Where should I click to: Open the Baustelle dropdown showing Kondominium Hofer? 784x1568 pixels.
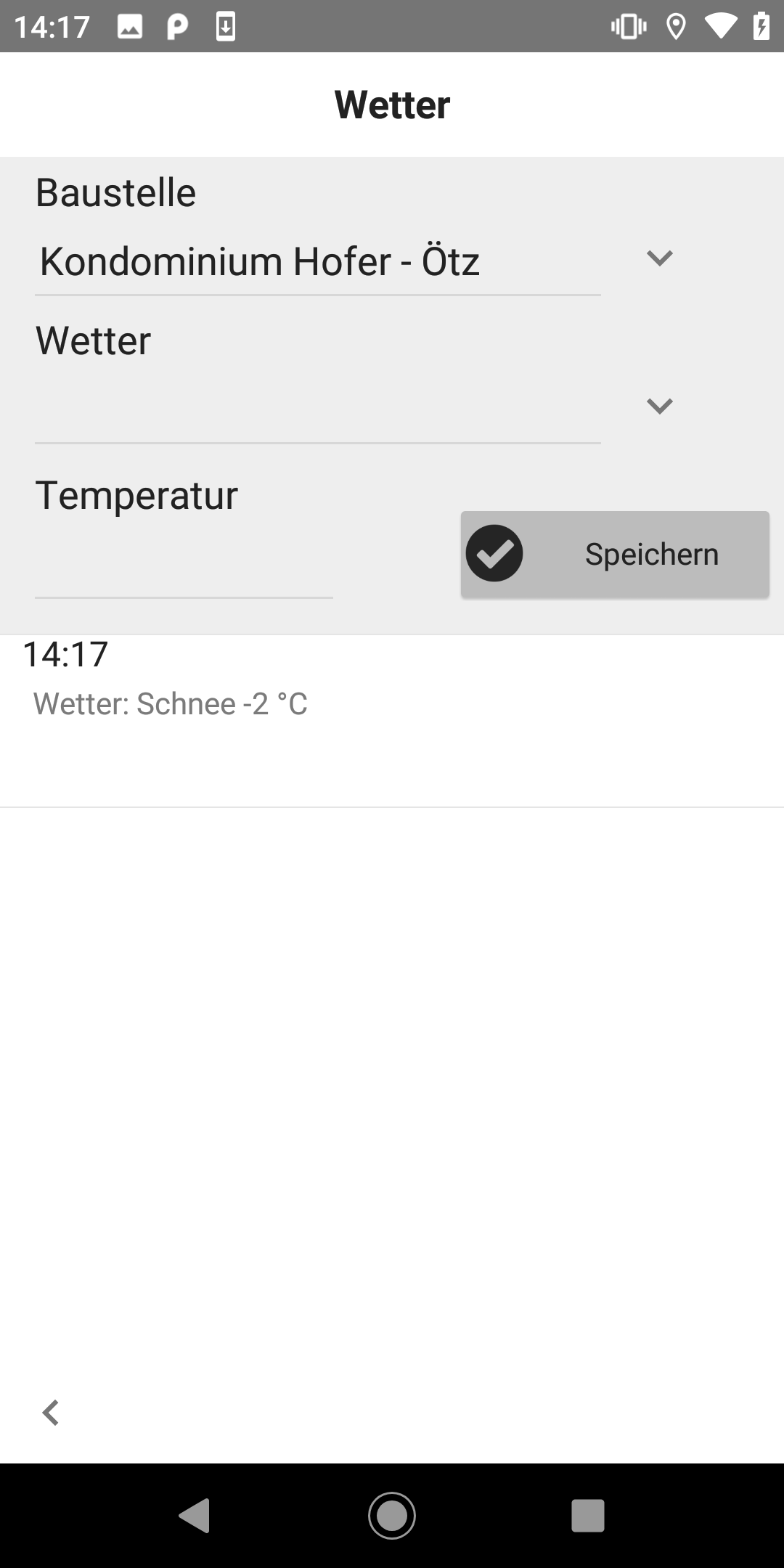(x=356, y=261)
